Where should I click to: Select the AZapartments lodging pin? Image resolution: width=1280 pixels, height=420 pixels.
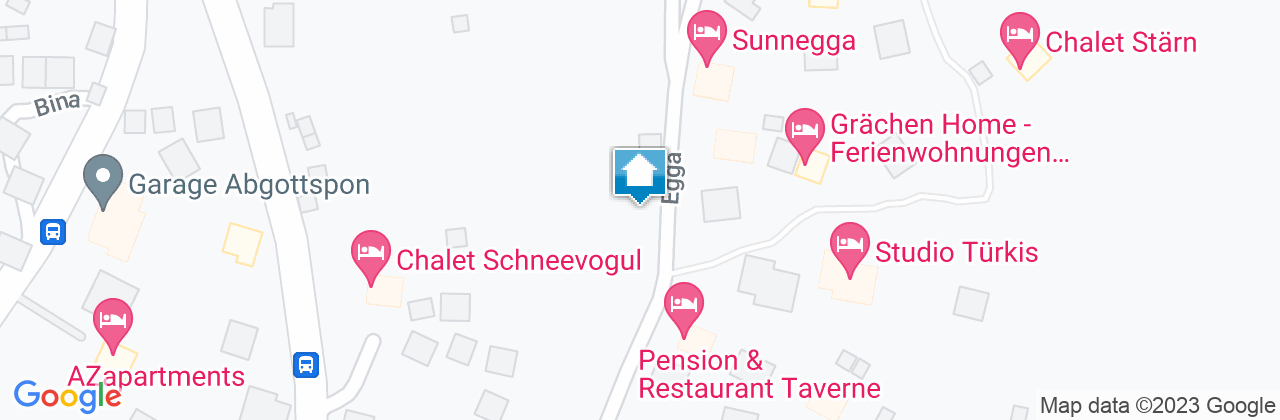click(113, 321)
